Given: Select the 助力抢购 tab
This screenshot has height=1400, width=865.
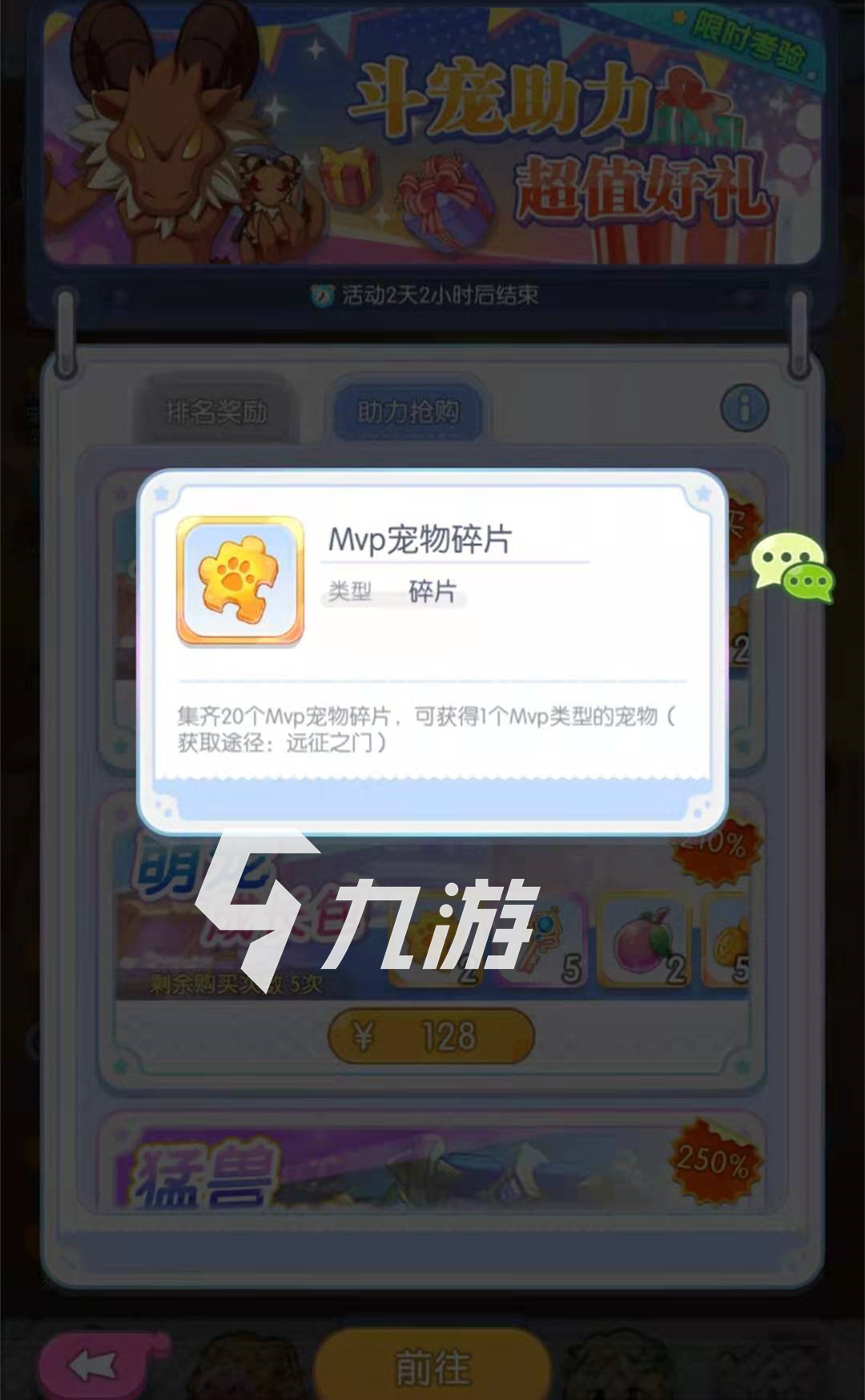Looking at the screenshot, I should (408, 412).
